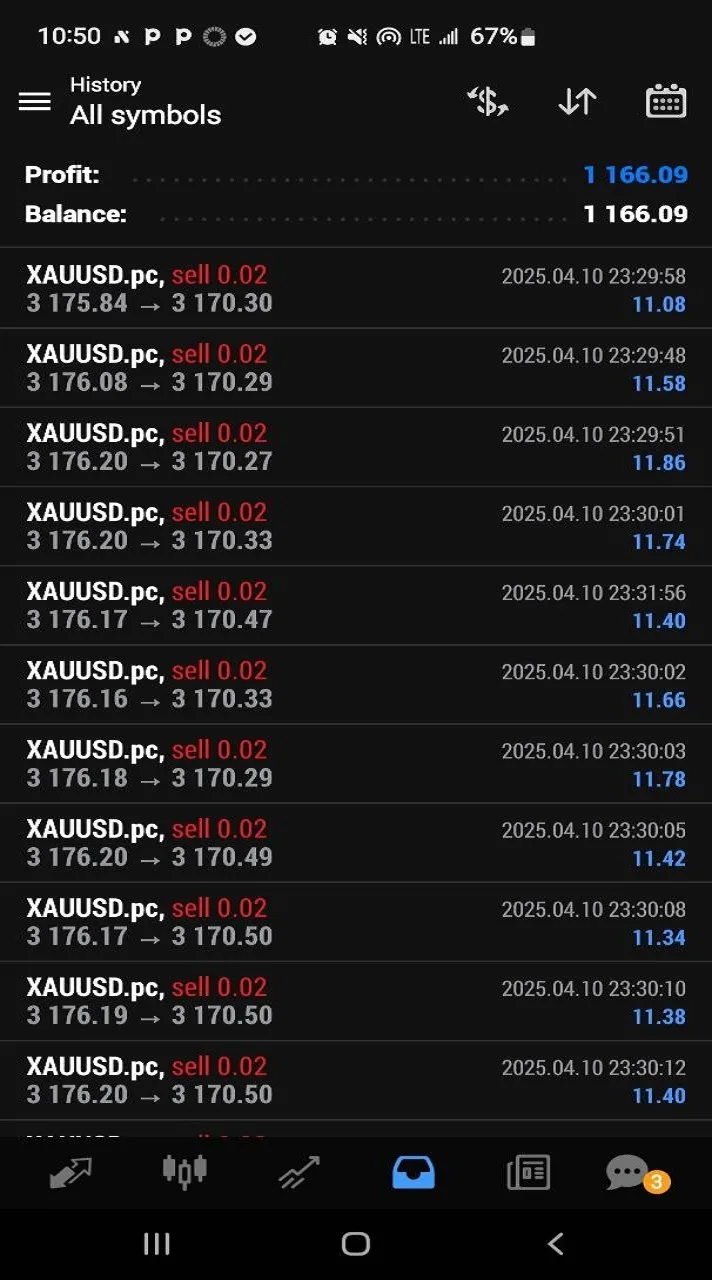Screen dimensions: 712x1280
Task: Open the XAUUSD.pc trade with profit 11.08
Action: [x=356, y=289]
